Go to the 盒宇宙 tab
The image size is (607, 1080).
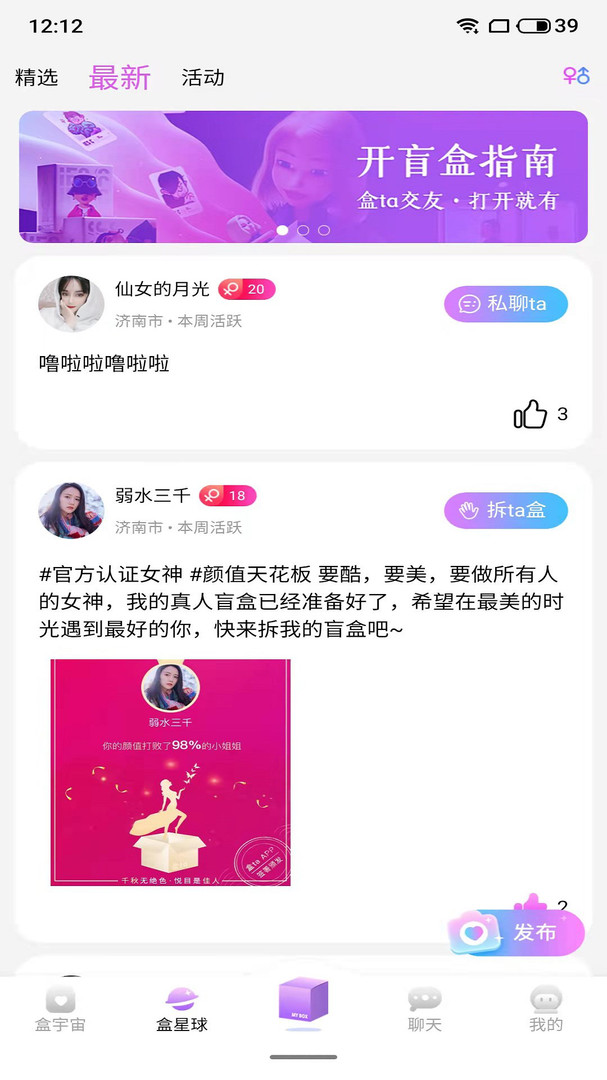click(60, 1010)
